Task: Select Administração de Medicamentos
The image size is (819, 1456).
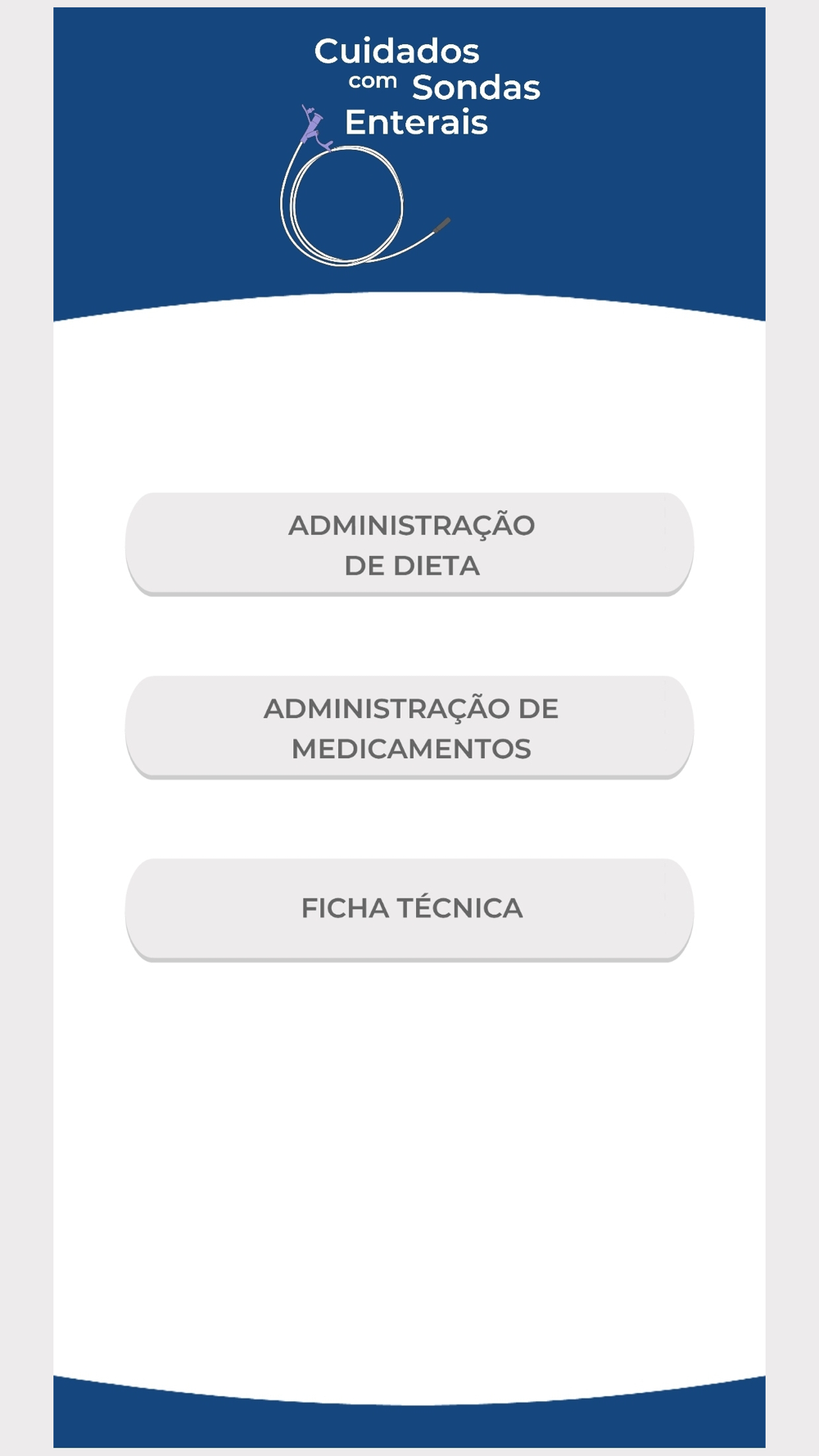Action: coord(409,727)
